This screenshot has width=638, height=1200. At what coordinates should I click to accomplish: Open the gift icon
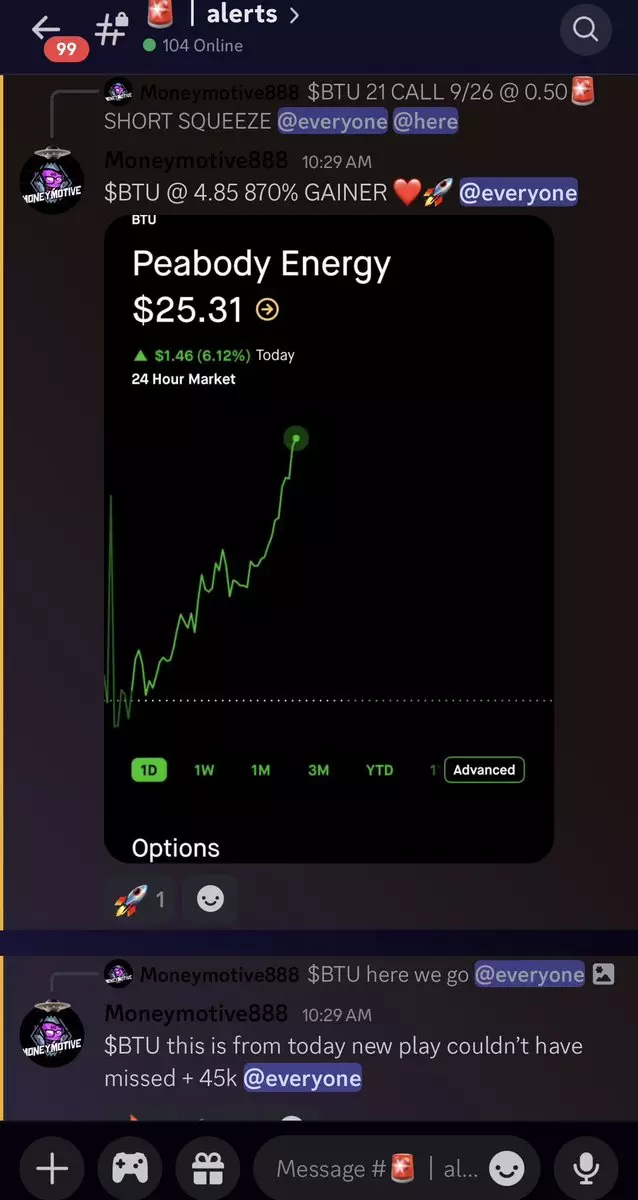[x=207, y=1168]
